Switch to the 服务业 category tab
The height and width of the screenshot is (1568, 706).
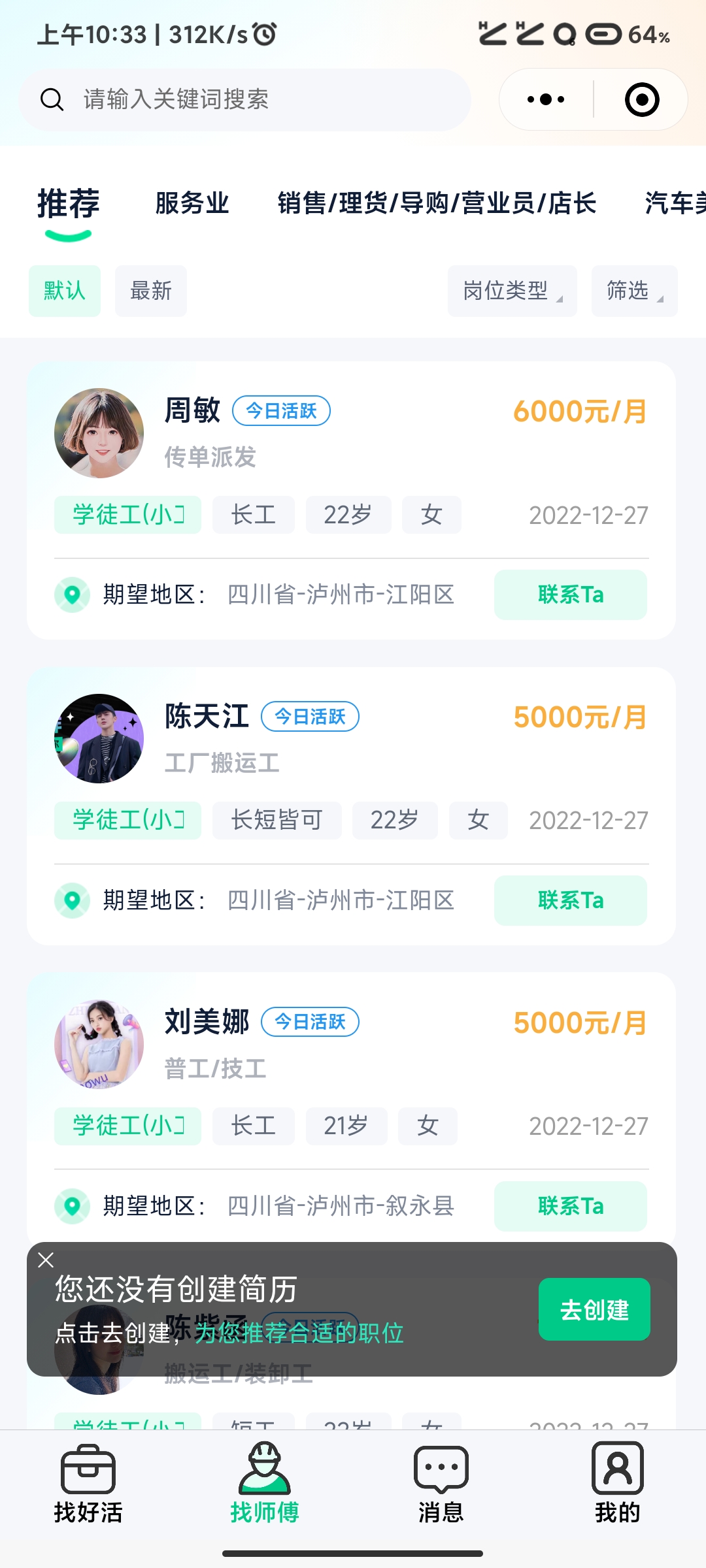pos(192,203)
